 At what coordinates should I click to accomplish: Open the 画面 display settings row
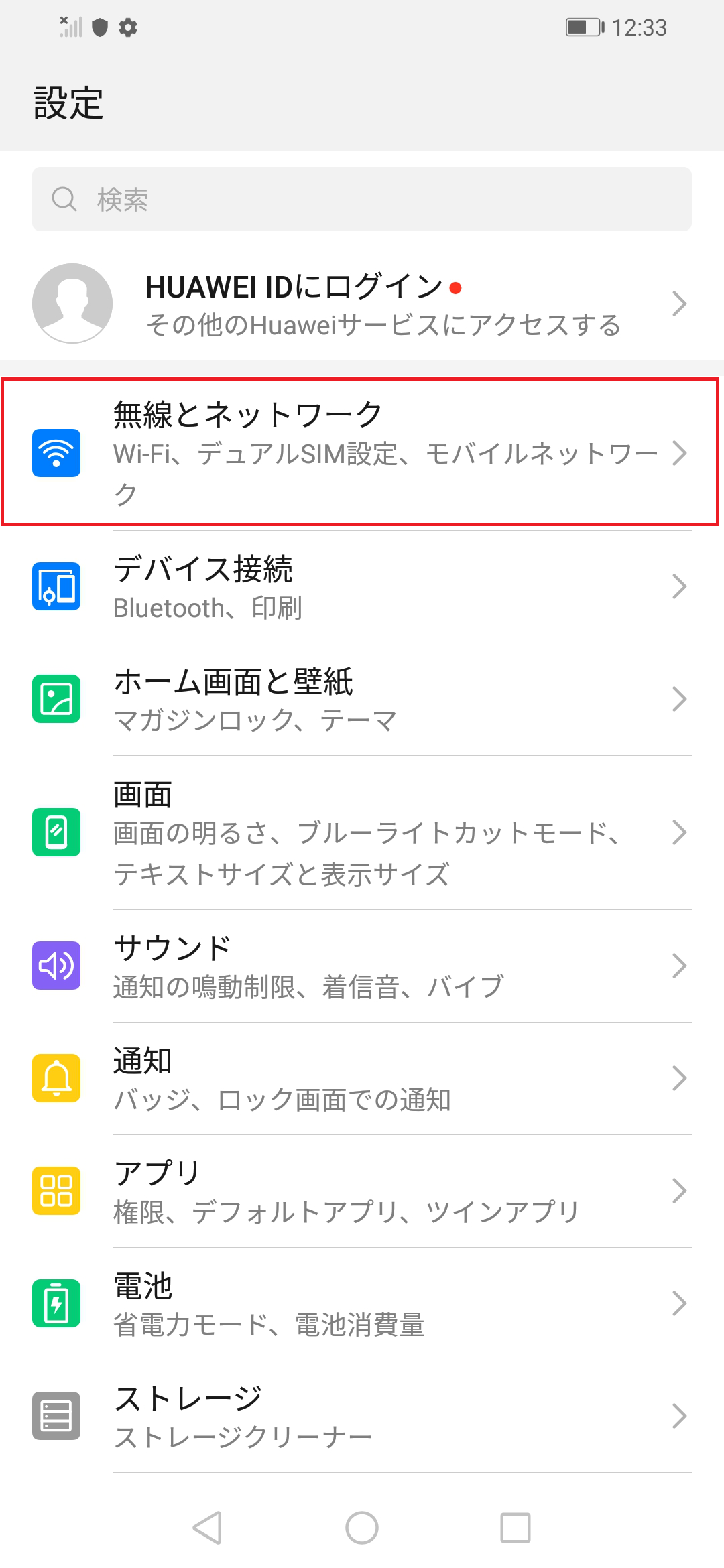tap(362, 833)
